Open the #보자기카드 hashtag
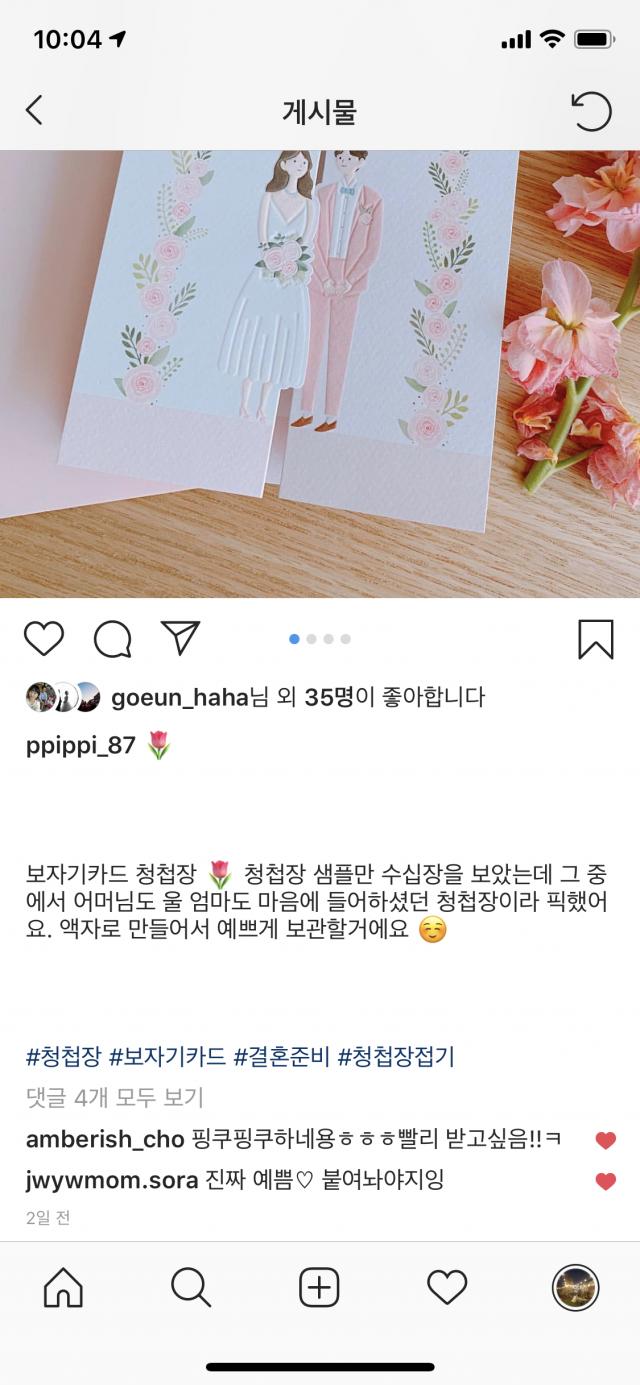The image size is (640, 1385). (167, 1056)
